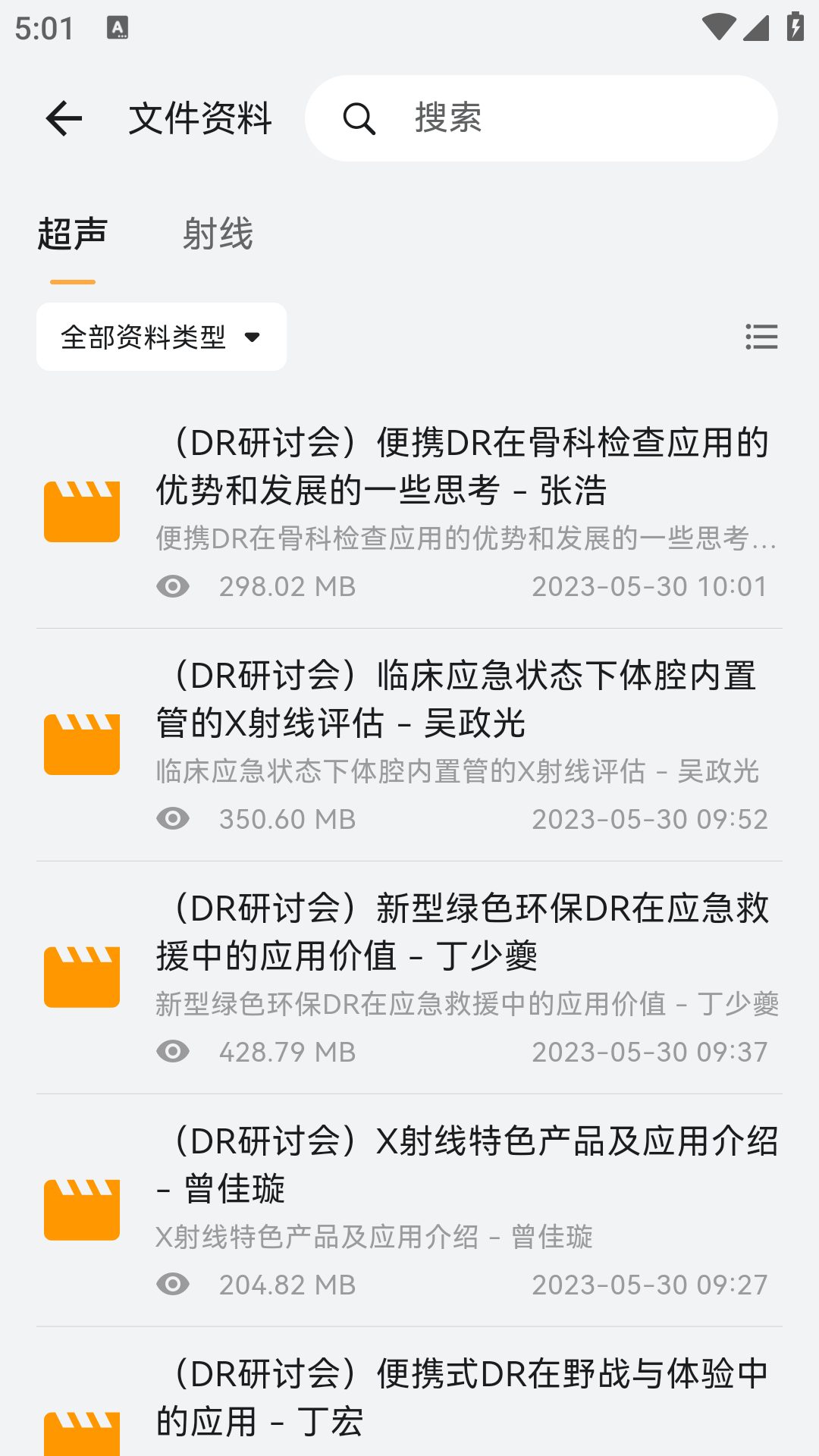Tap the orange underline indicator below 超声
The height and width of the screenshot is (1456, 819).
[x=74, y=281]
